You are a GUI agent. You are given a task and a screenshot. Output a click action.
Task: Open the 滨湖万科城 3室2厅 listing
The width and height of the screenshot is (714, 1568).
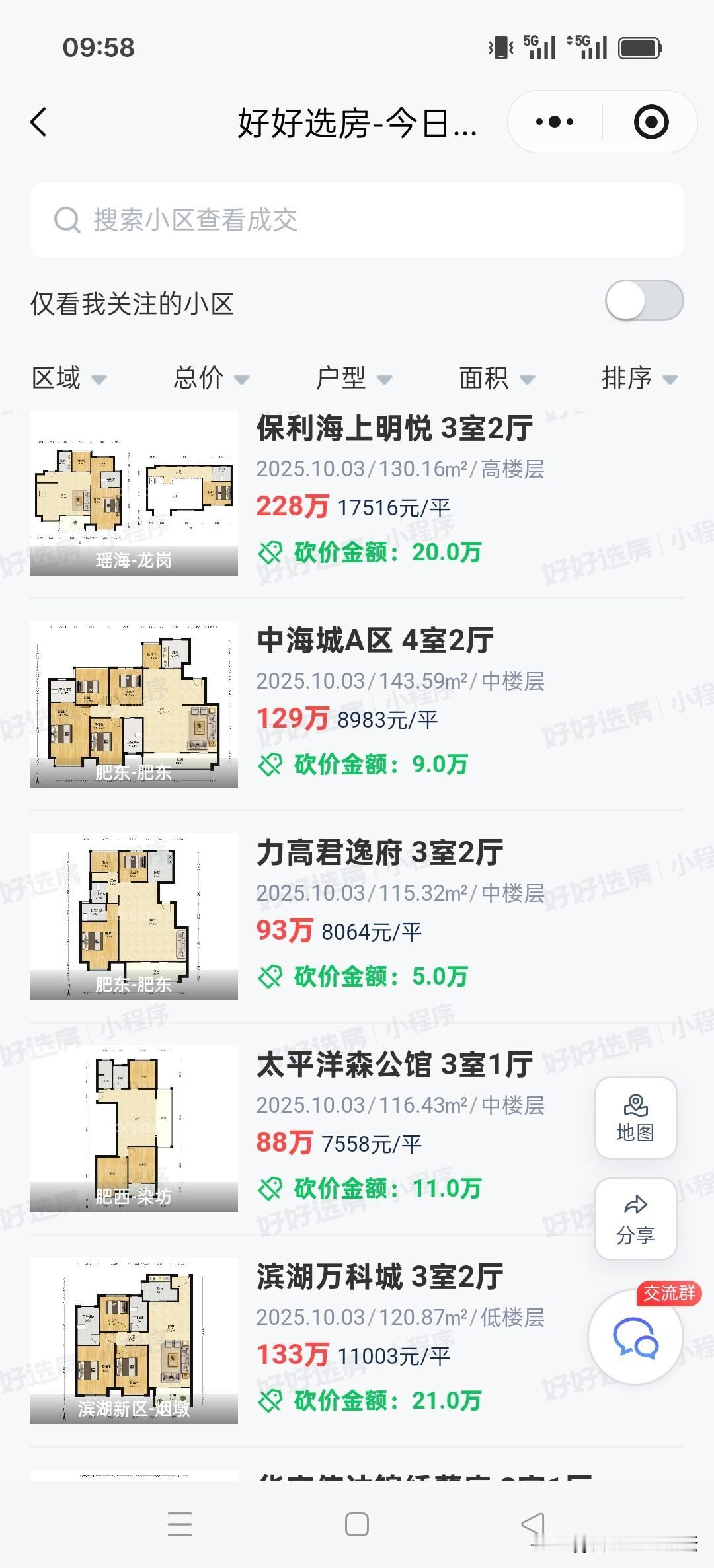(x=380, y=1277)
